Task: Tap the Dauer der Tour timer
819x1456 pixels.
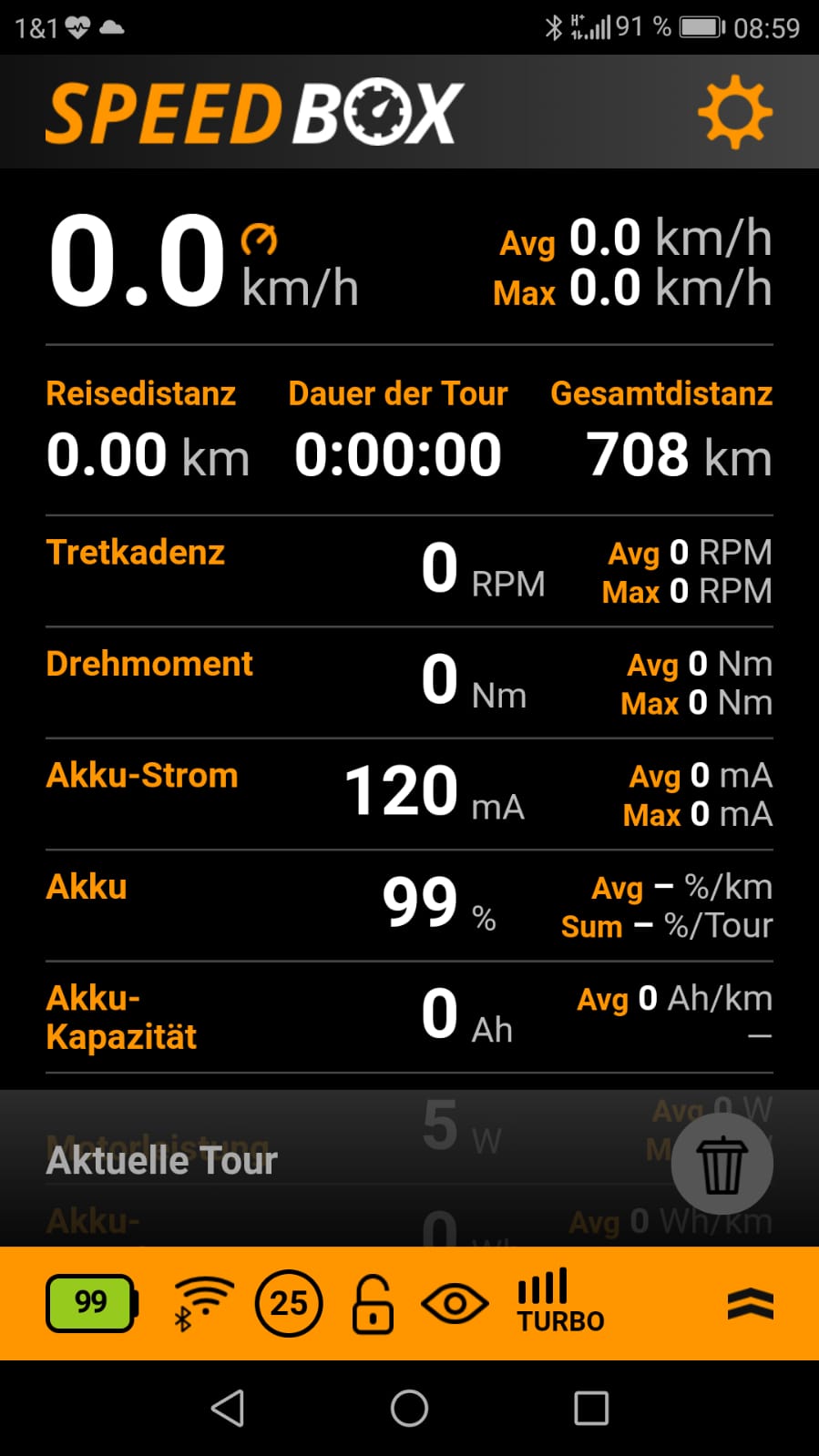Action: (398, 454)
